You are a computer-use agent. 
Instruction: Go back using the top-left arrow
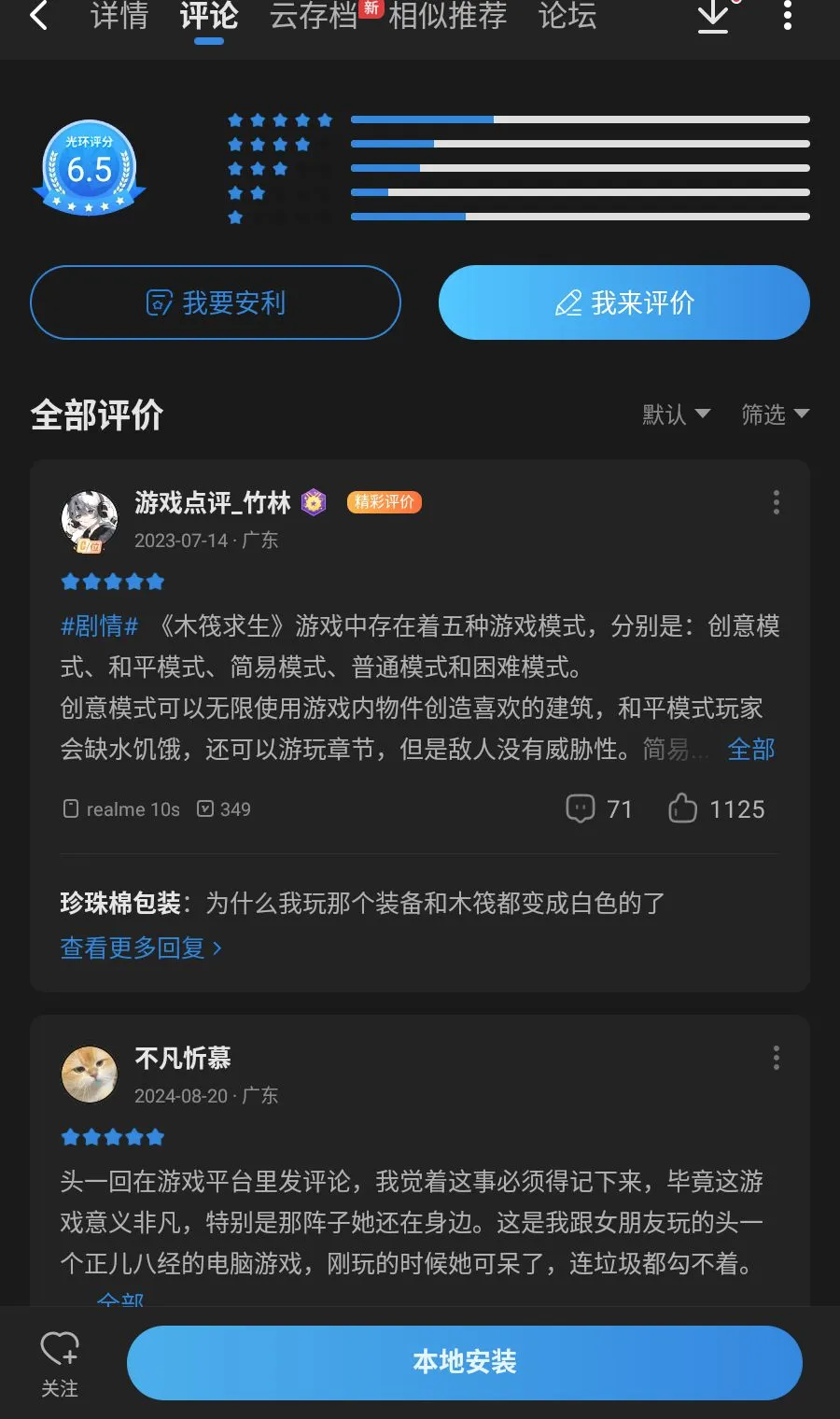[38, 16]
